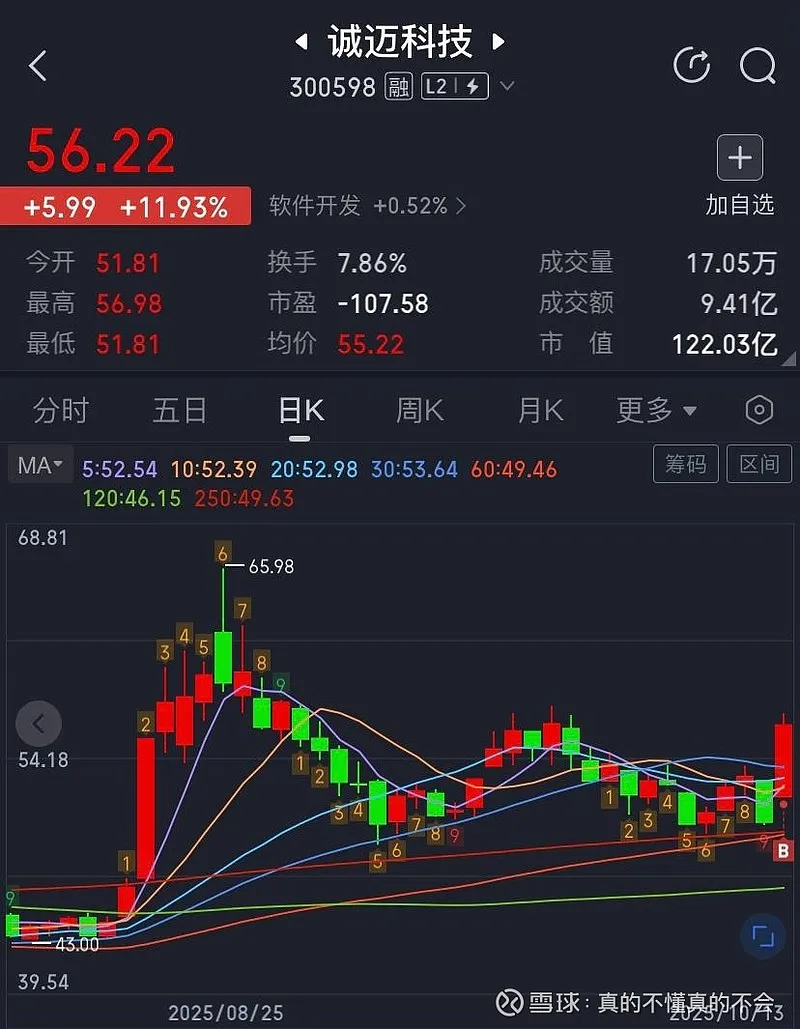Open the 区间 range statistics
The image size is (800, 1029).
point(759,464)
